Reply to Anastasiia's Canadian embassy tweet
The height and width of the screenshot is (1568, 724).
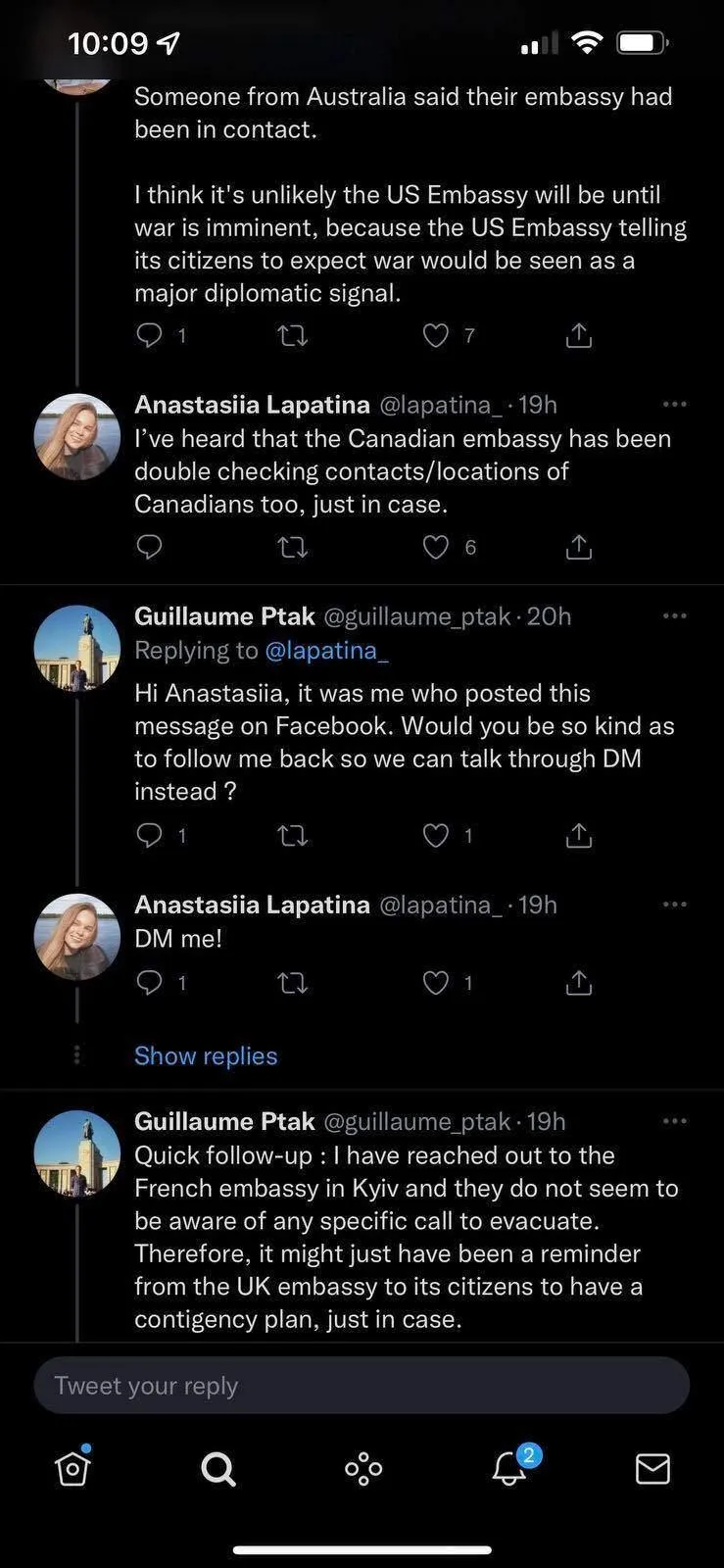[149, 547]
